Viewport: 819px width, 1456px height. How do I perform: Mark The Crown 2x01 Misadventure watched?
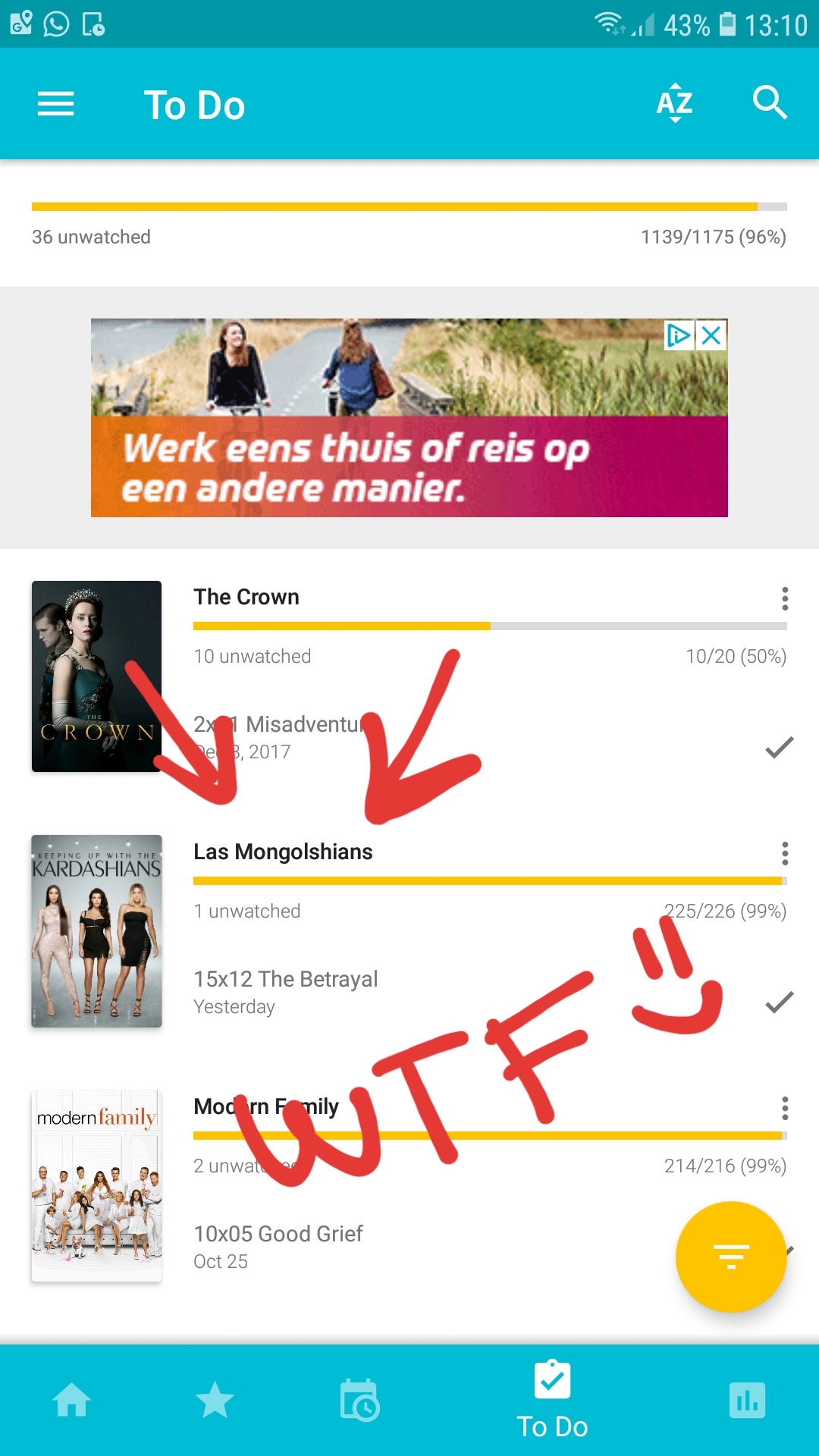779,748
